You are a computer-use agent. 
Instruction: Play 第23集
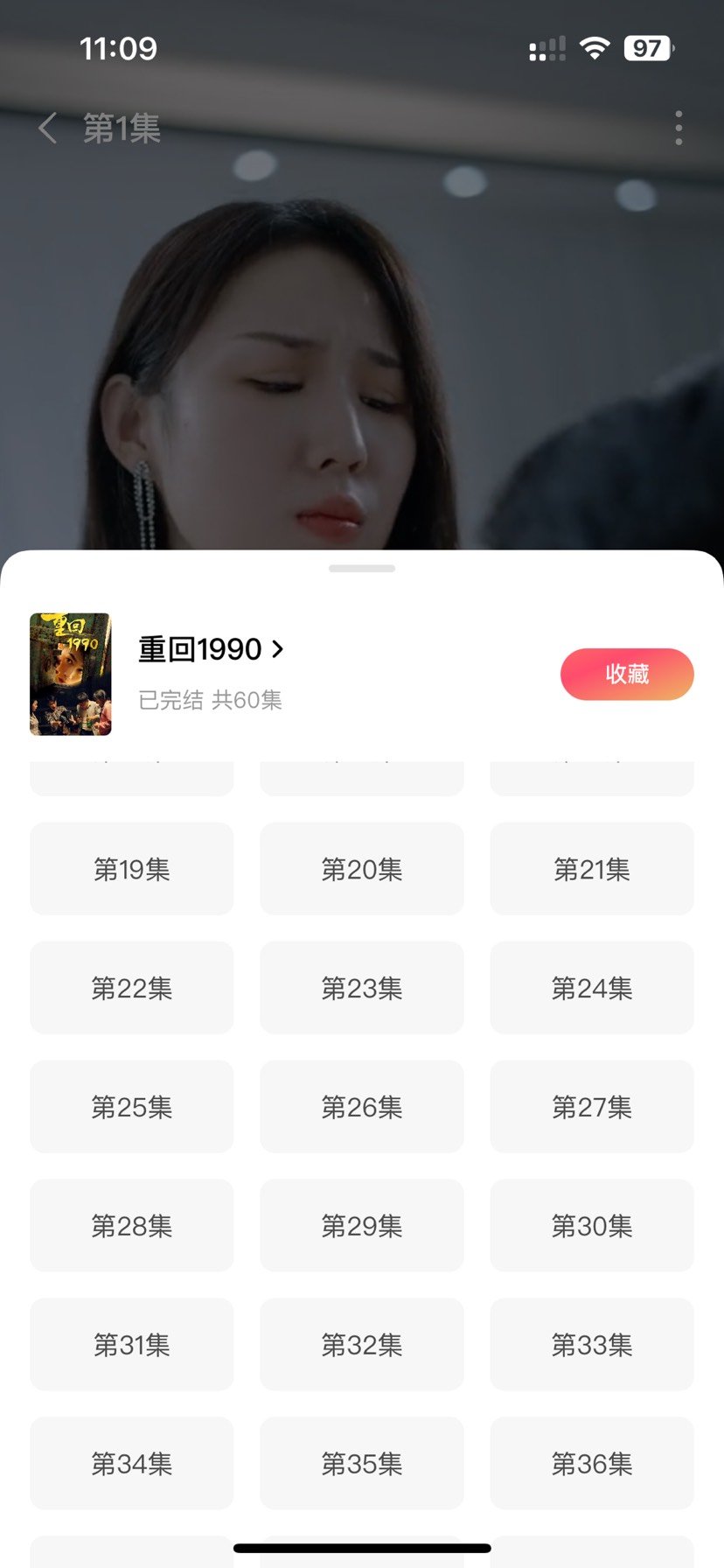tap(361, 988)
